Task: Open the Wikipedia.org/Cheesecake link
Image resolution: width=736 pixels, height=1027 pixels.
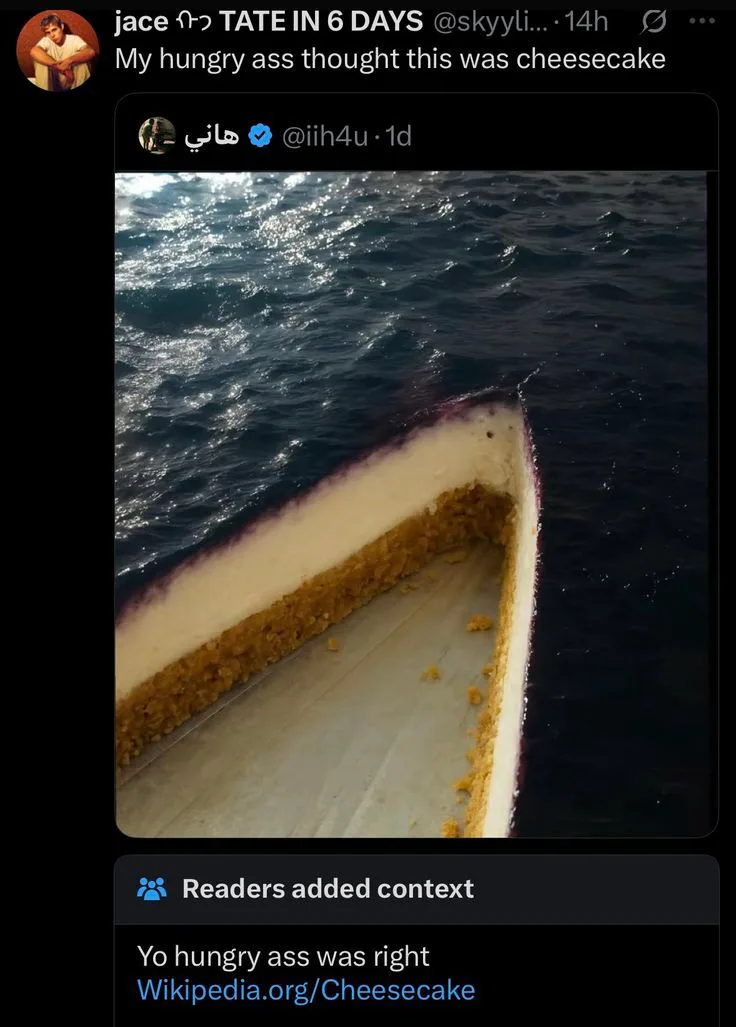Action: [305, 990]
